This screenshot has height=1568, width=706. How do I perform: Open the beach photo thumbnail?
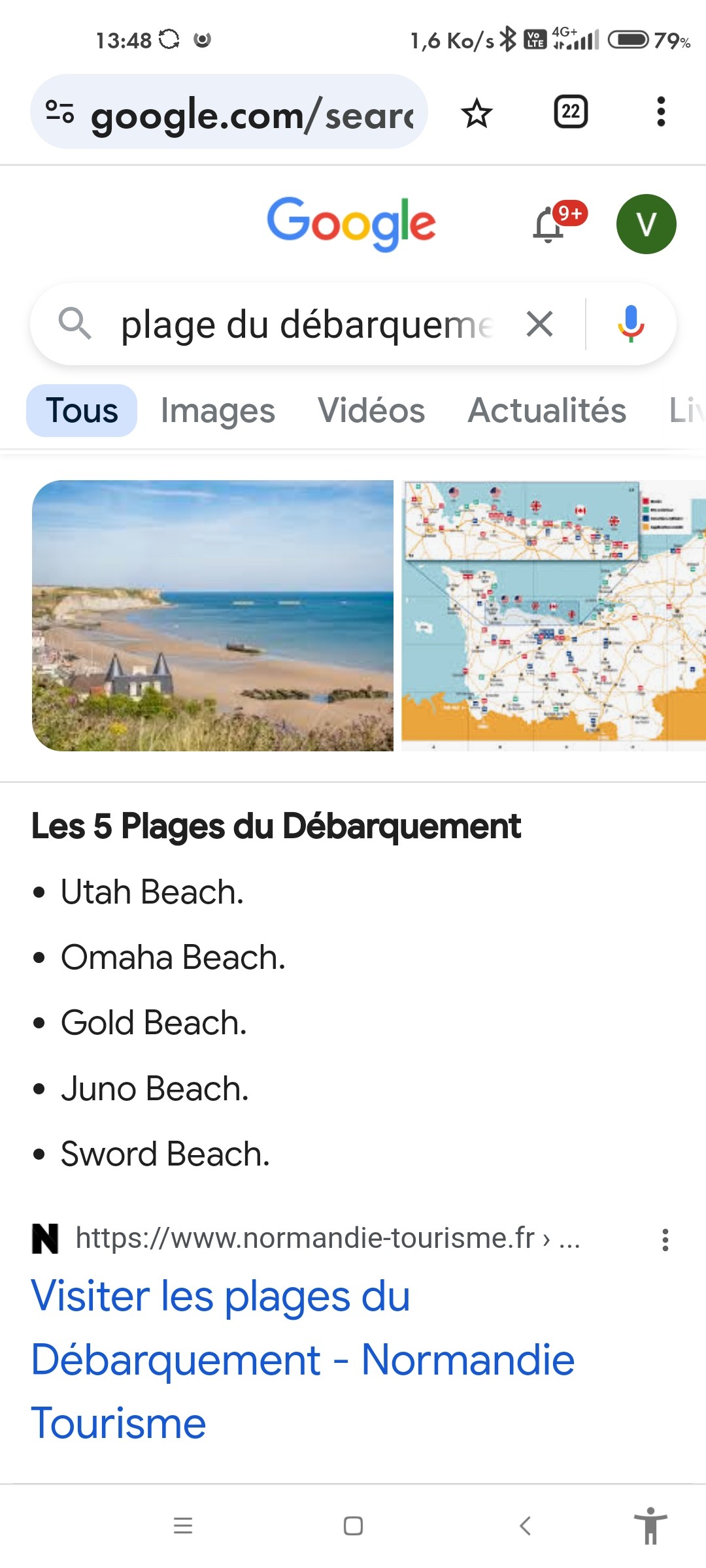(x=212, y=615)
